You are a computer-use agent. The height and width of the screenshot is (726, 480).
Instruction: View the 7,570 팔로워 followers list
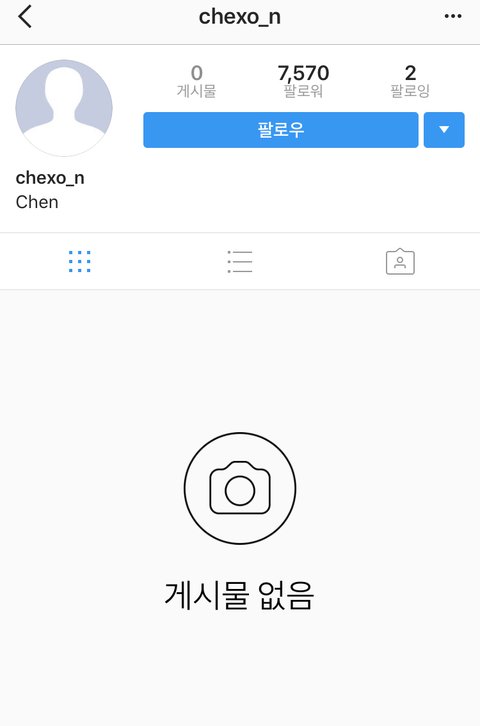pyautogui.click(x=303, y=81)
